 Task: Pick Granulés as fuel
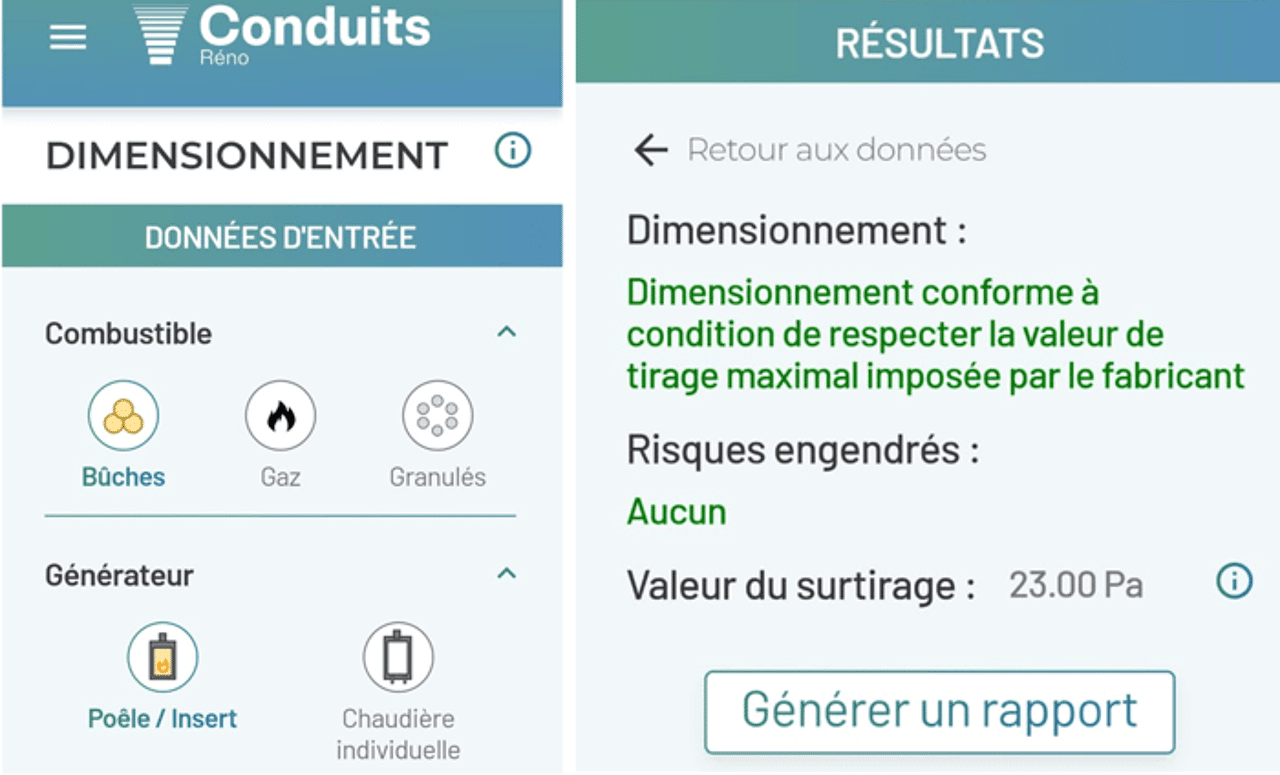click(438, 417)
